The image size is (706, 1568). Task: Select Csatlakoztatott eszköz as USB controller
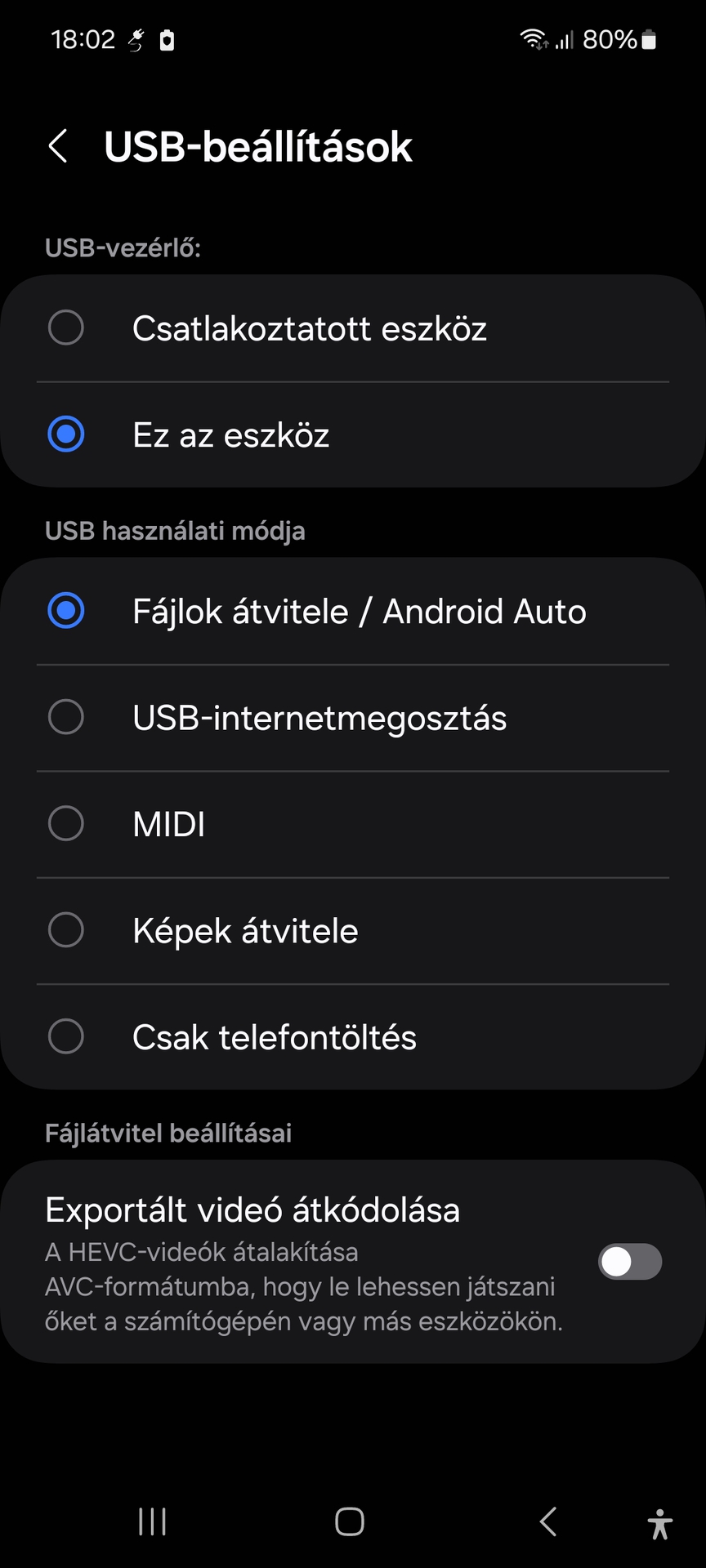click(x=66, y=328)
